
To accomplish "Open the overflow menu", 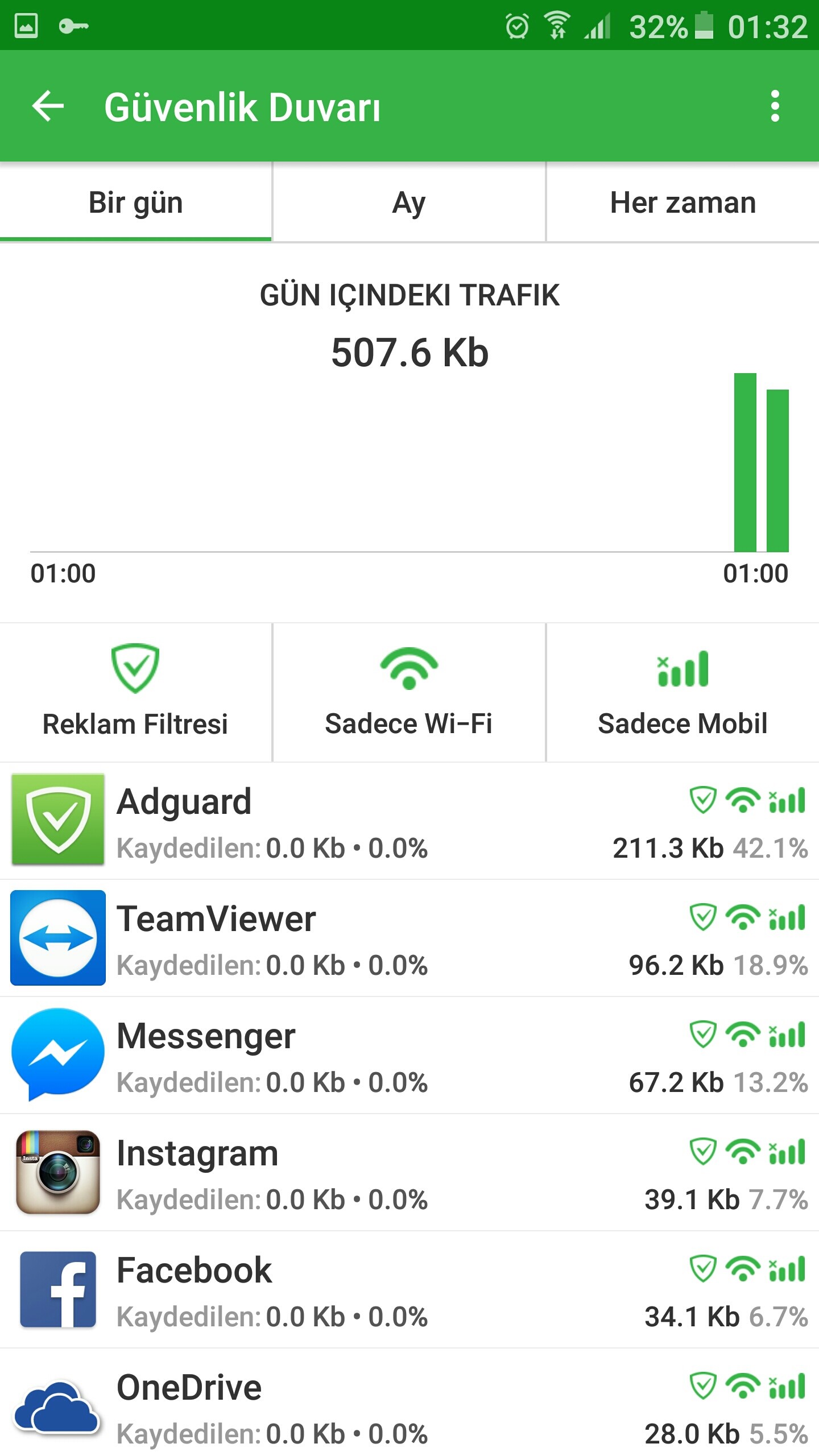I will click(x=774, y=106).
